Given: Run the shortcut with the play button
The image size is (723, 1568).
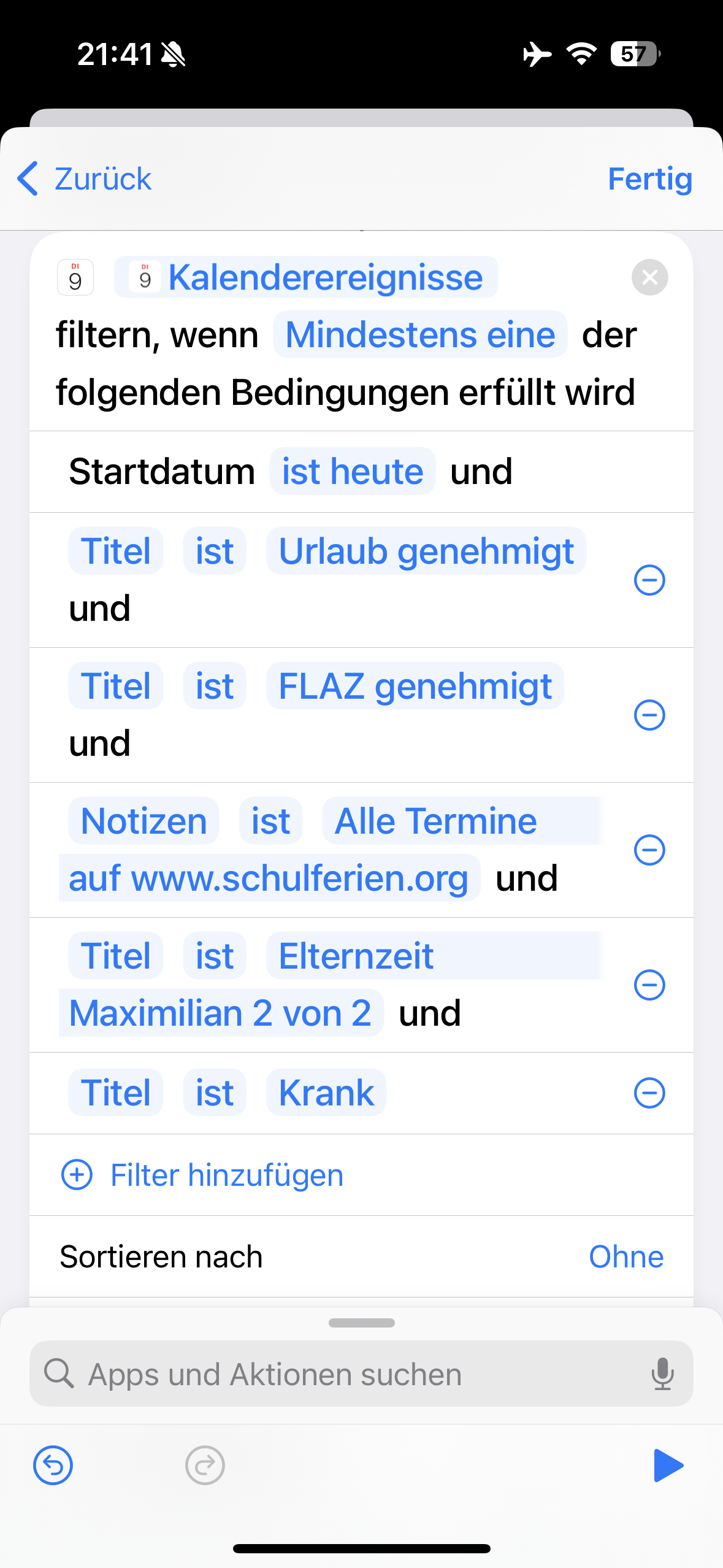Looking at the screenshot, I should 668,1466.
